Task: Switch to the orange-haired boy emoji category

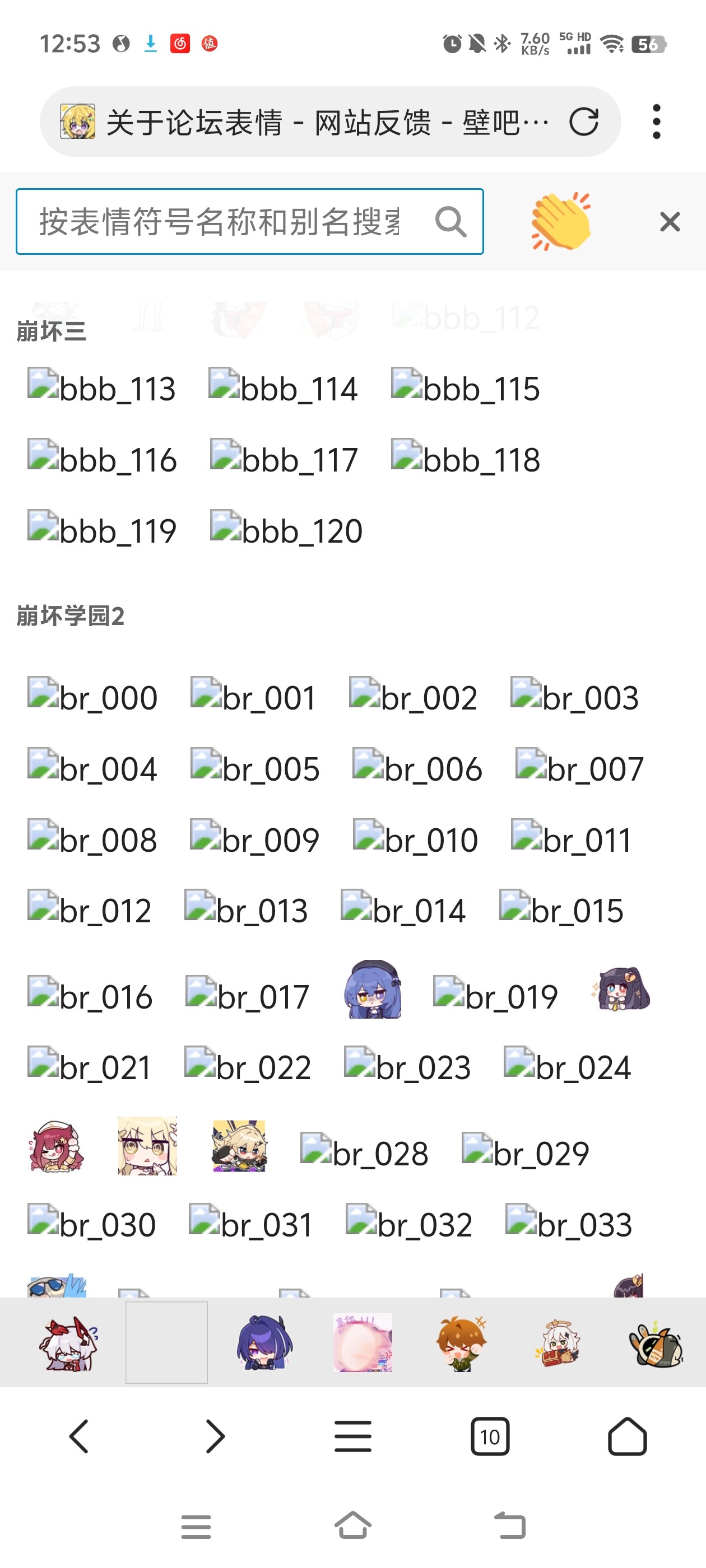Action: pyautogui.click(x=461, y=1343)
